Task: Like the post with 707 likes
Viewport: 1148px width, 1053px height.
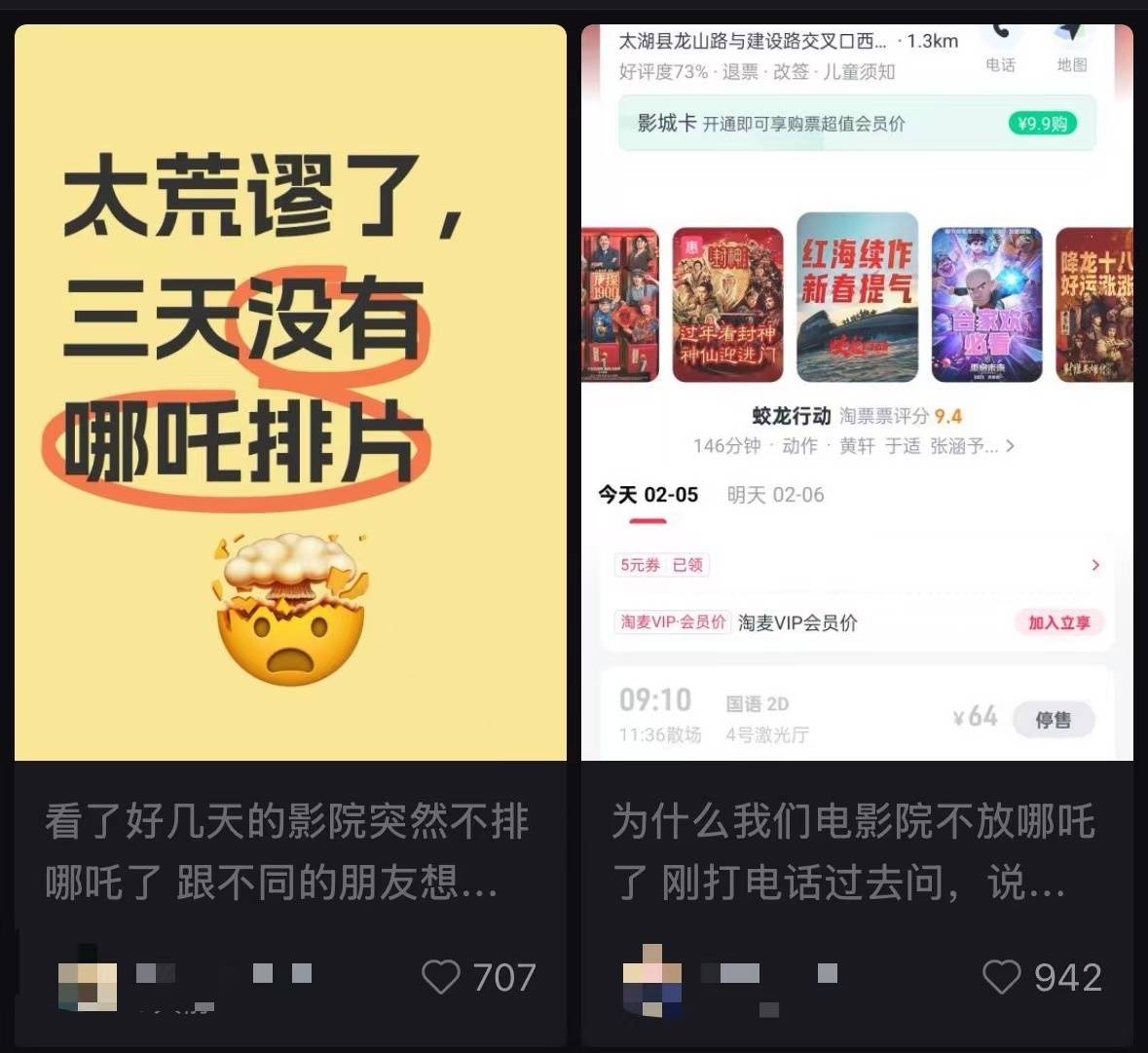Action: pos(441,976)
